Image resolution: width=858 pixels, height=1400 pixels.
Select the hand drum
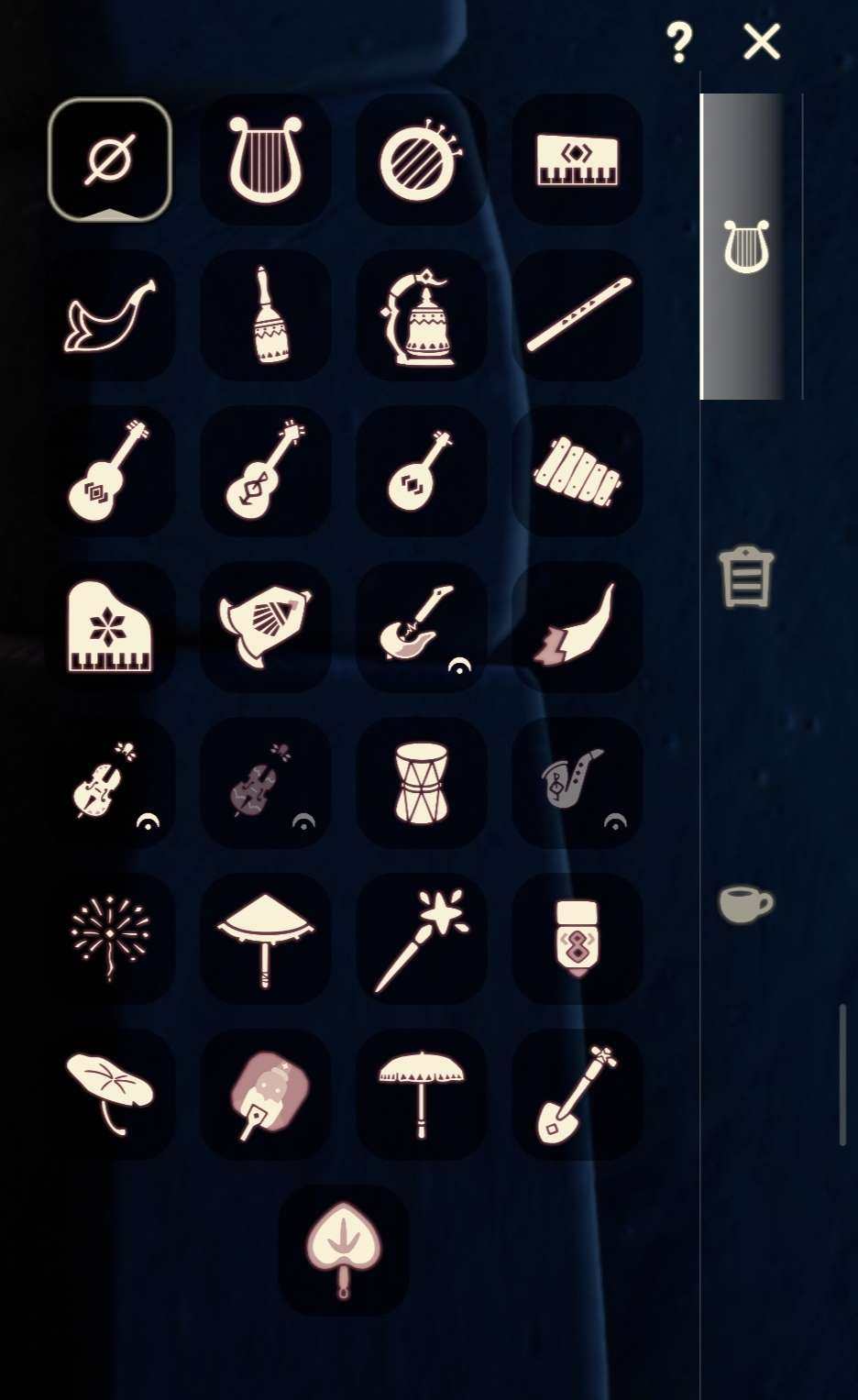[x=422, y=783]
